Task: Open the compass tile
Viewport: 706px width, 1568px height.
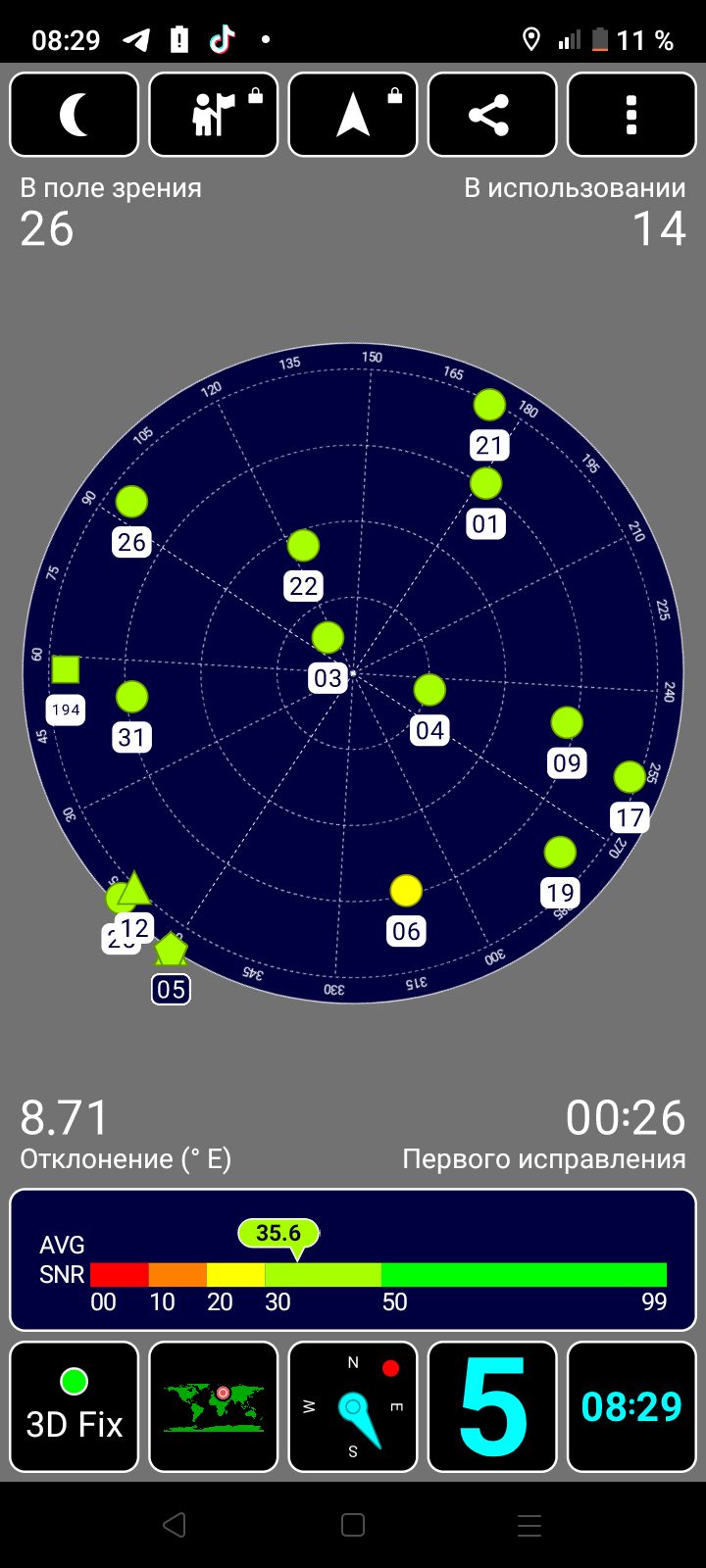Action: click(x=353, y=1407)
